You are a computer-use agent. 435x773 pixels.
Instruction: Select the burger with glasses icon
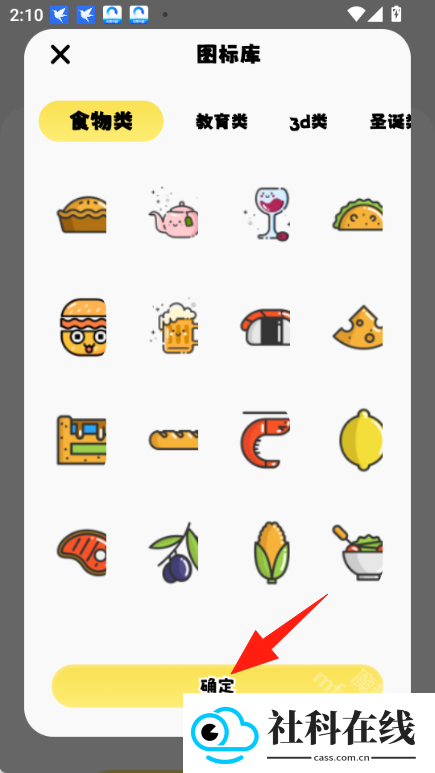(x=83, y=327)
